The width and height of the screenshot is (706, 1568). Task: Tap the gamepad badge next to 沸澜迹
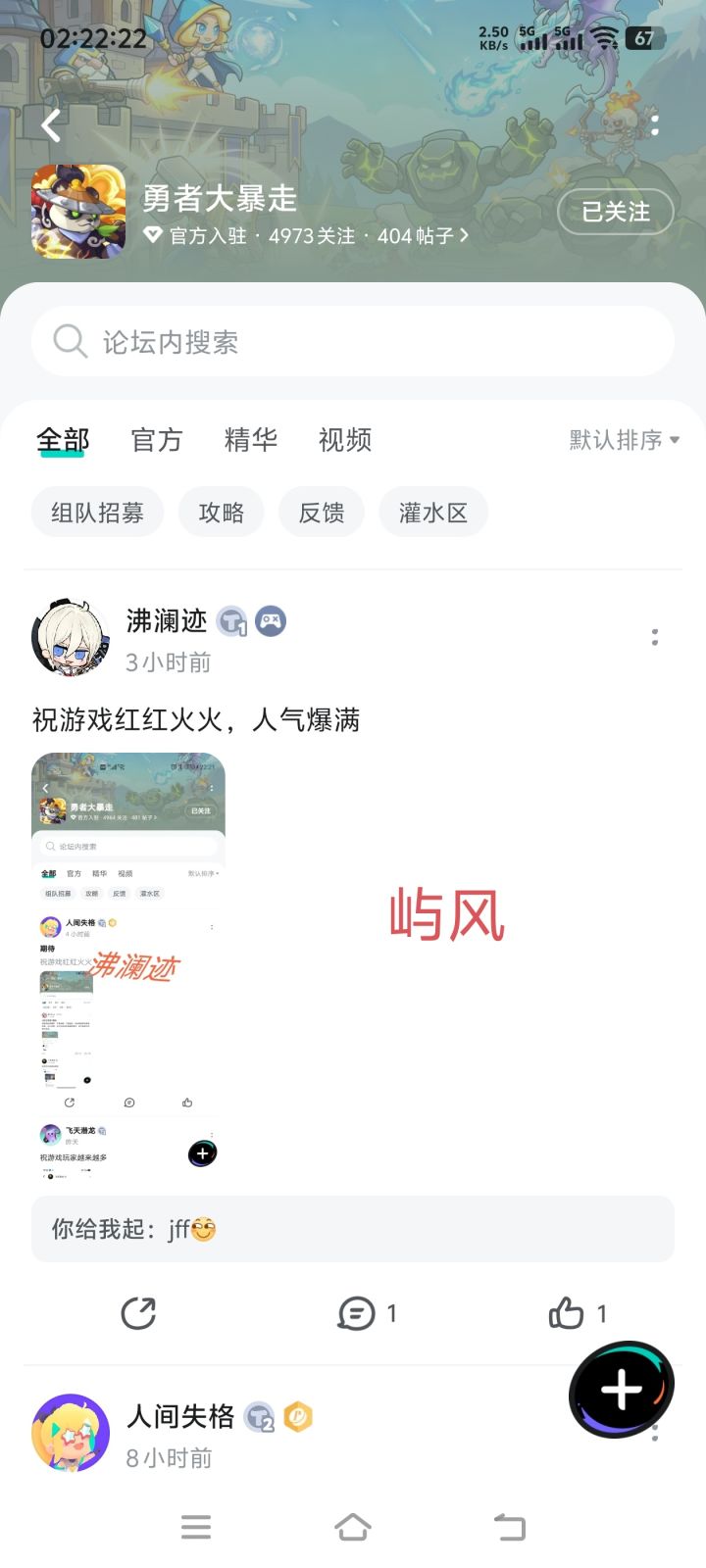point(270,620)
